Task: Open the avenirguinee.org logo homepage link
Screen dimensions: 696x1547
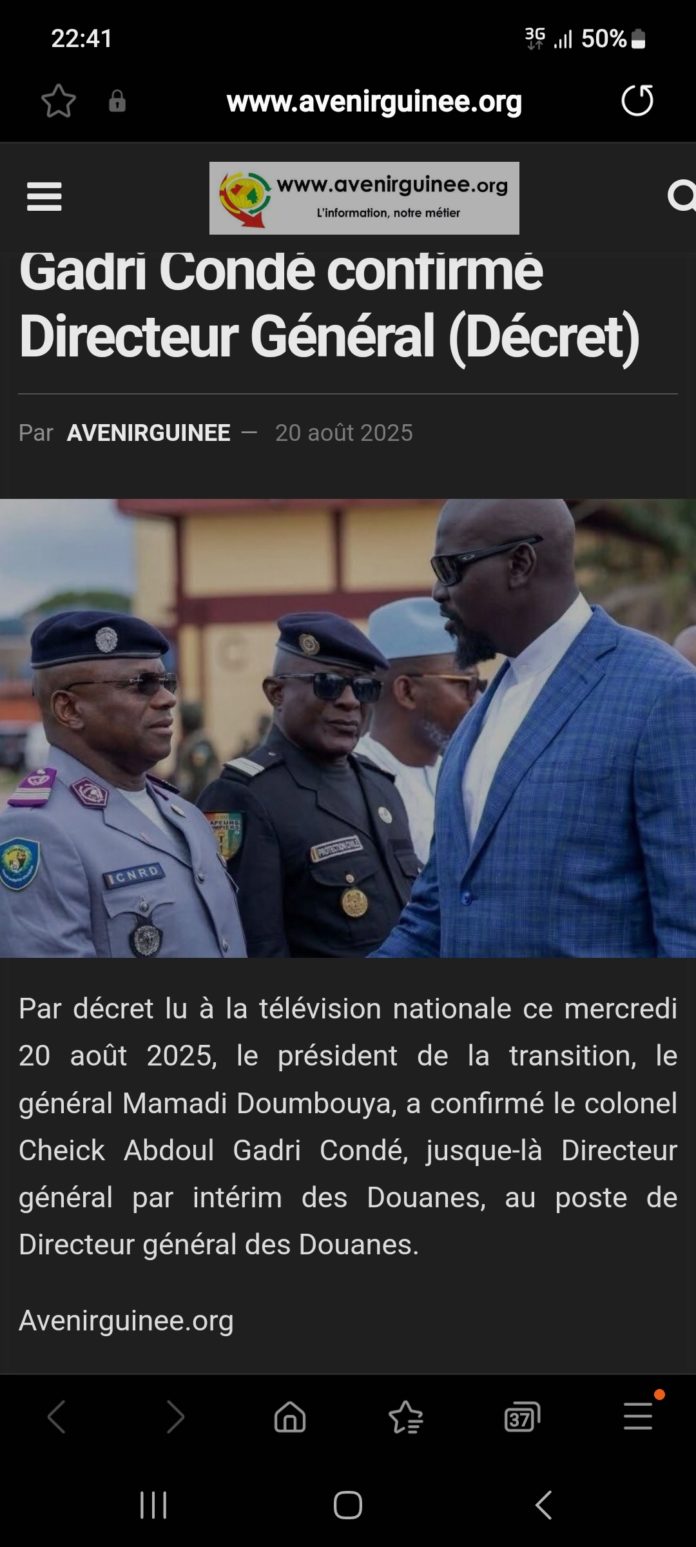Action: (x=364, y=198)
